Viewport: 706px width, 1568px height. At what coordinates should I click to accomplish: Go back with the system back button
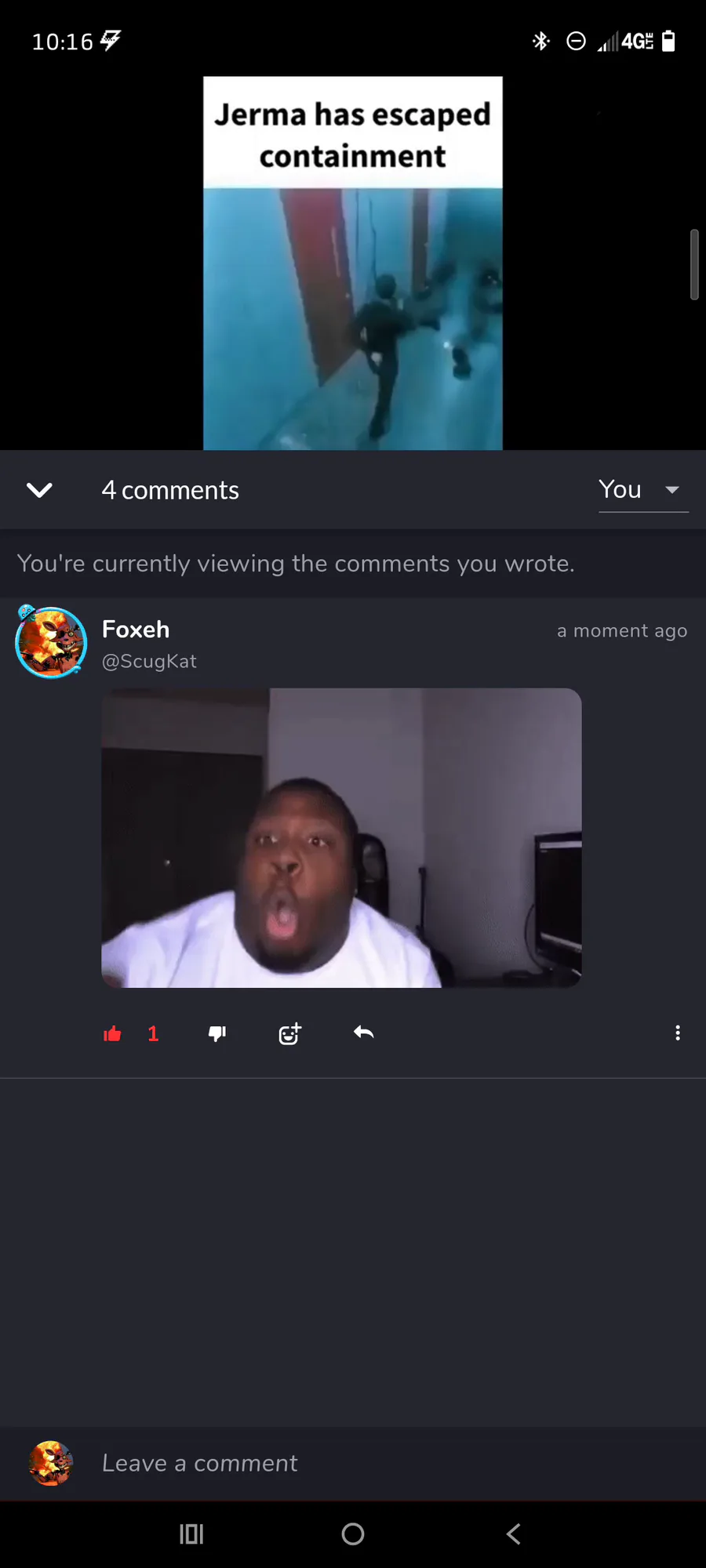click(514, 1534)
